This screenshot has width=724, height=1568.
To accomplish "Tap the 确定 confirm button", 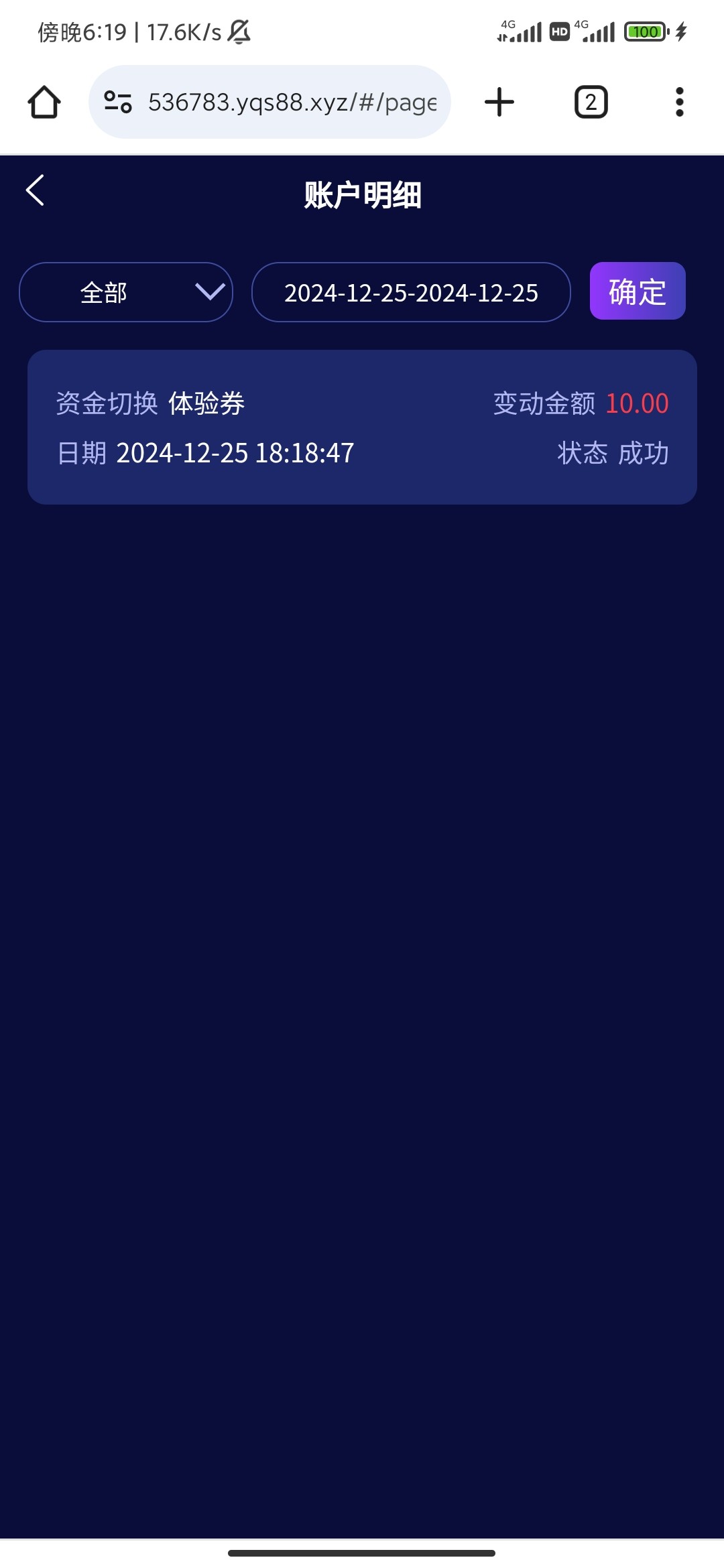I will [x=638, y=291].
